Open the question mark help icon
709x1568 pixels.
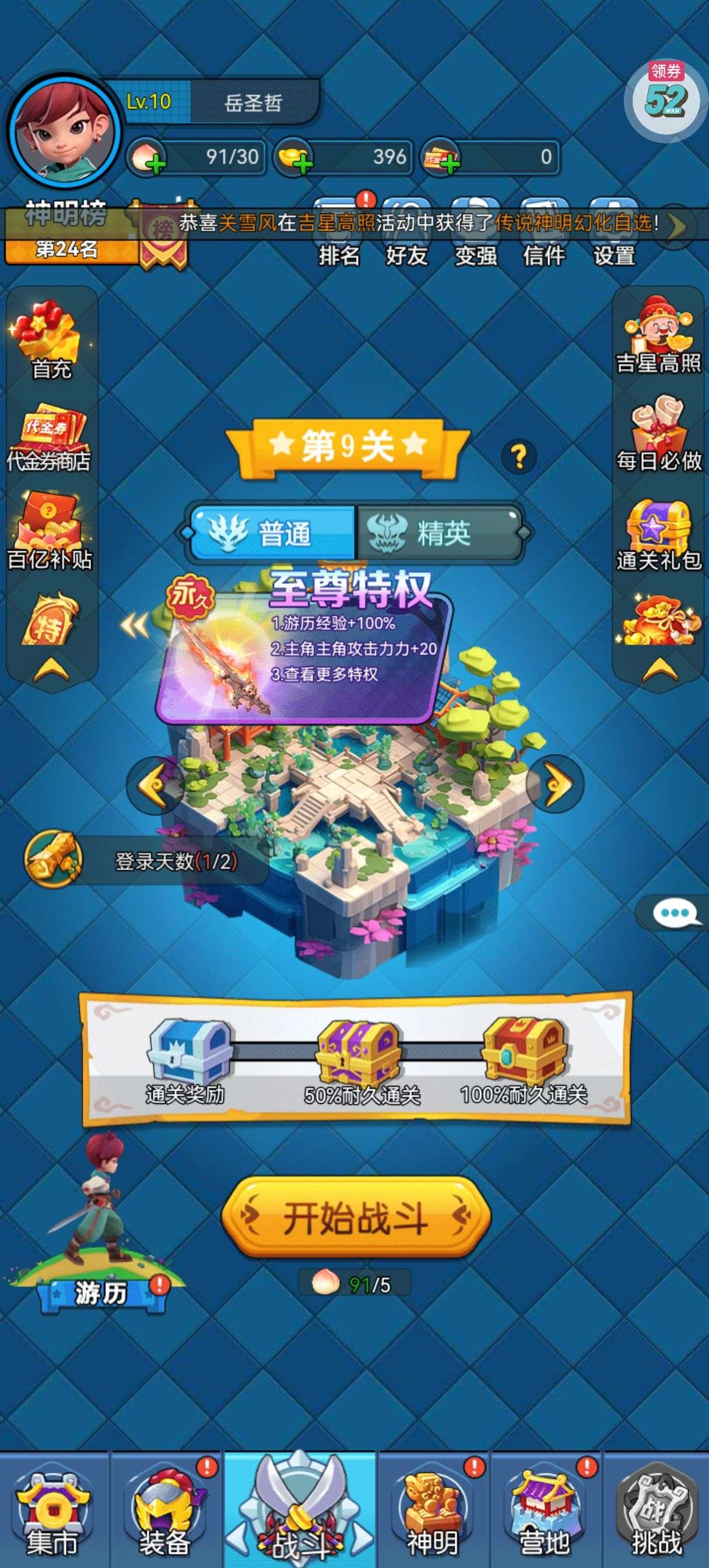point(518,456)
